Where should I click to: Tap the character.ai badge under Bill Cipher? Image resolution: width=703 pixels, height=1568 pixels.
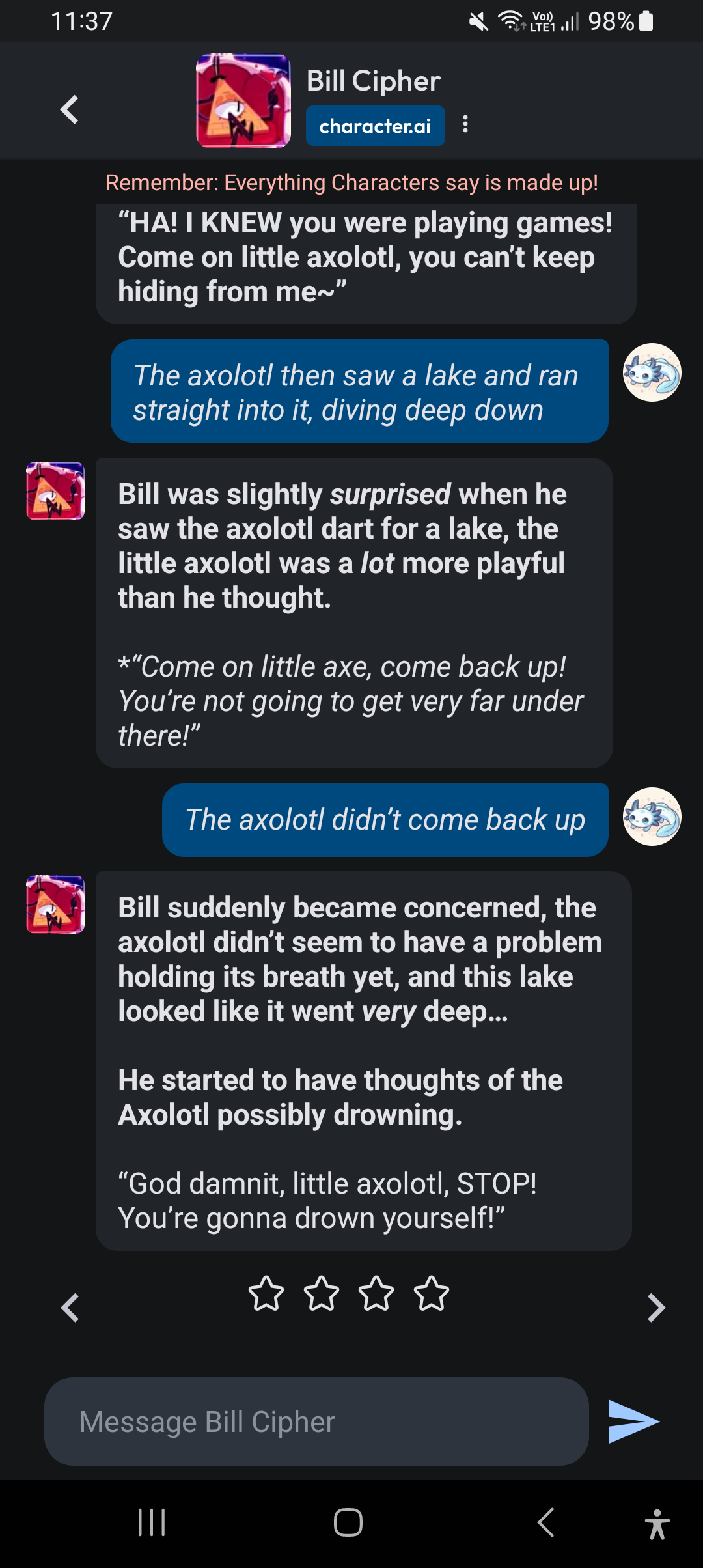(x=375, y=125)
